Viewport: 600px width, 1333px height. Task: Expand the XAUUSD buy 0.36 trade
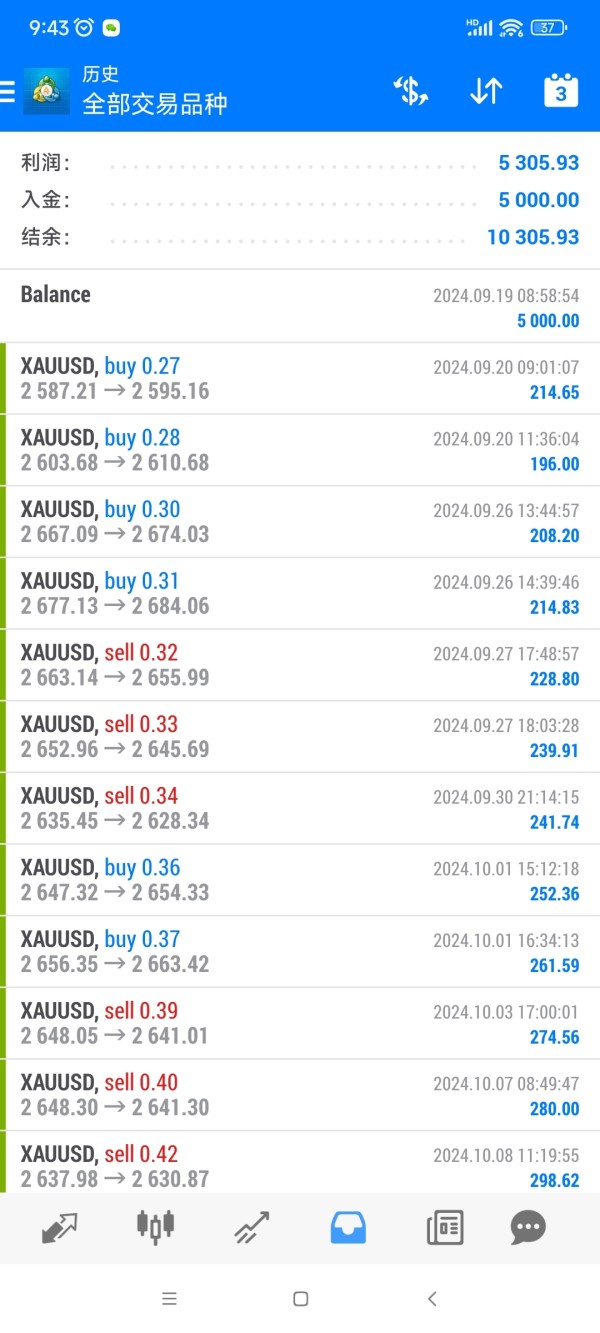tap(300, 880)
